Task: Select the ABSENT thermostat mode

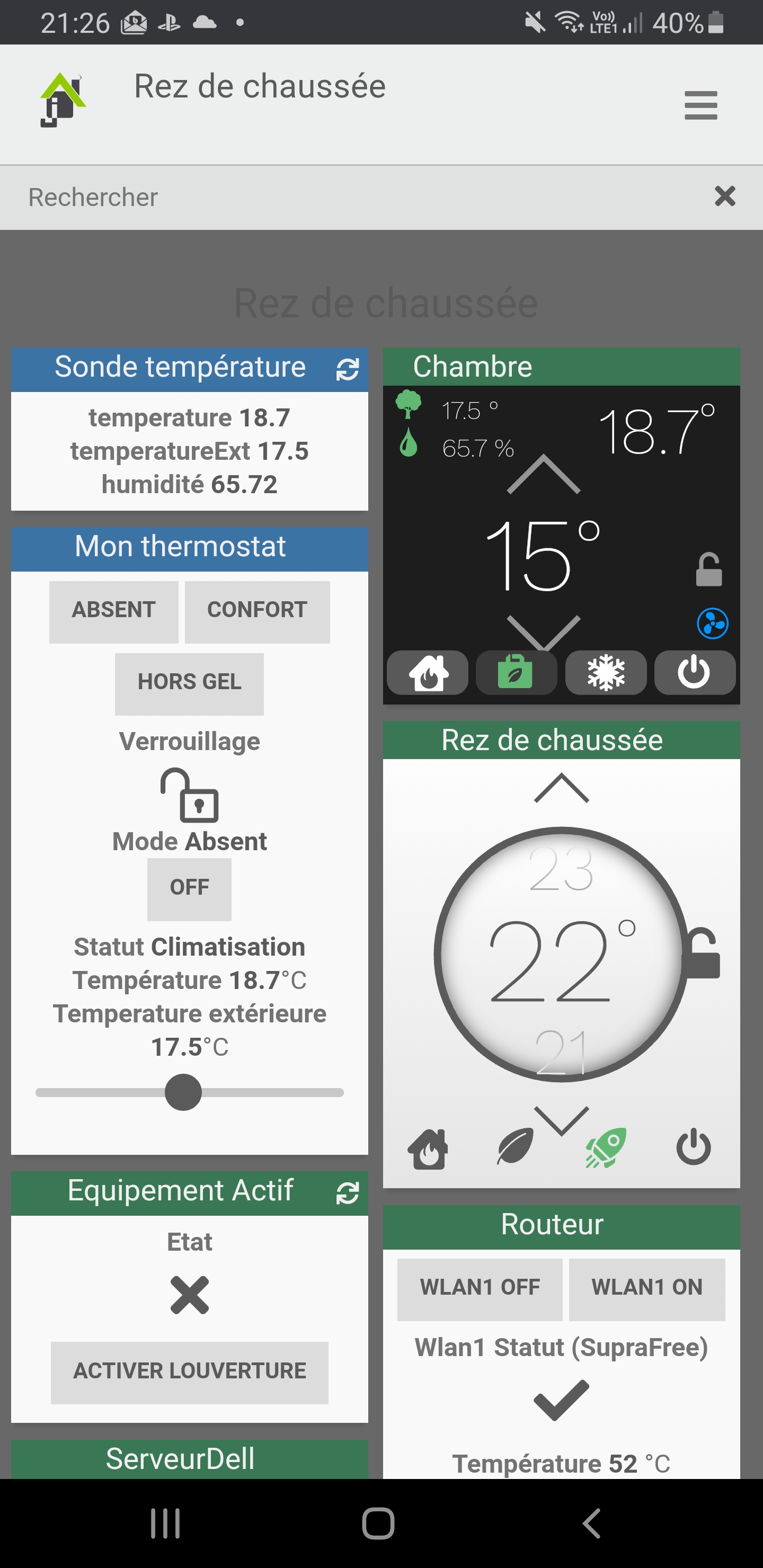Action: pyautogui.click(x=114, y=611)
